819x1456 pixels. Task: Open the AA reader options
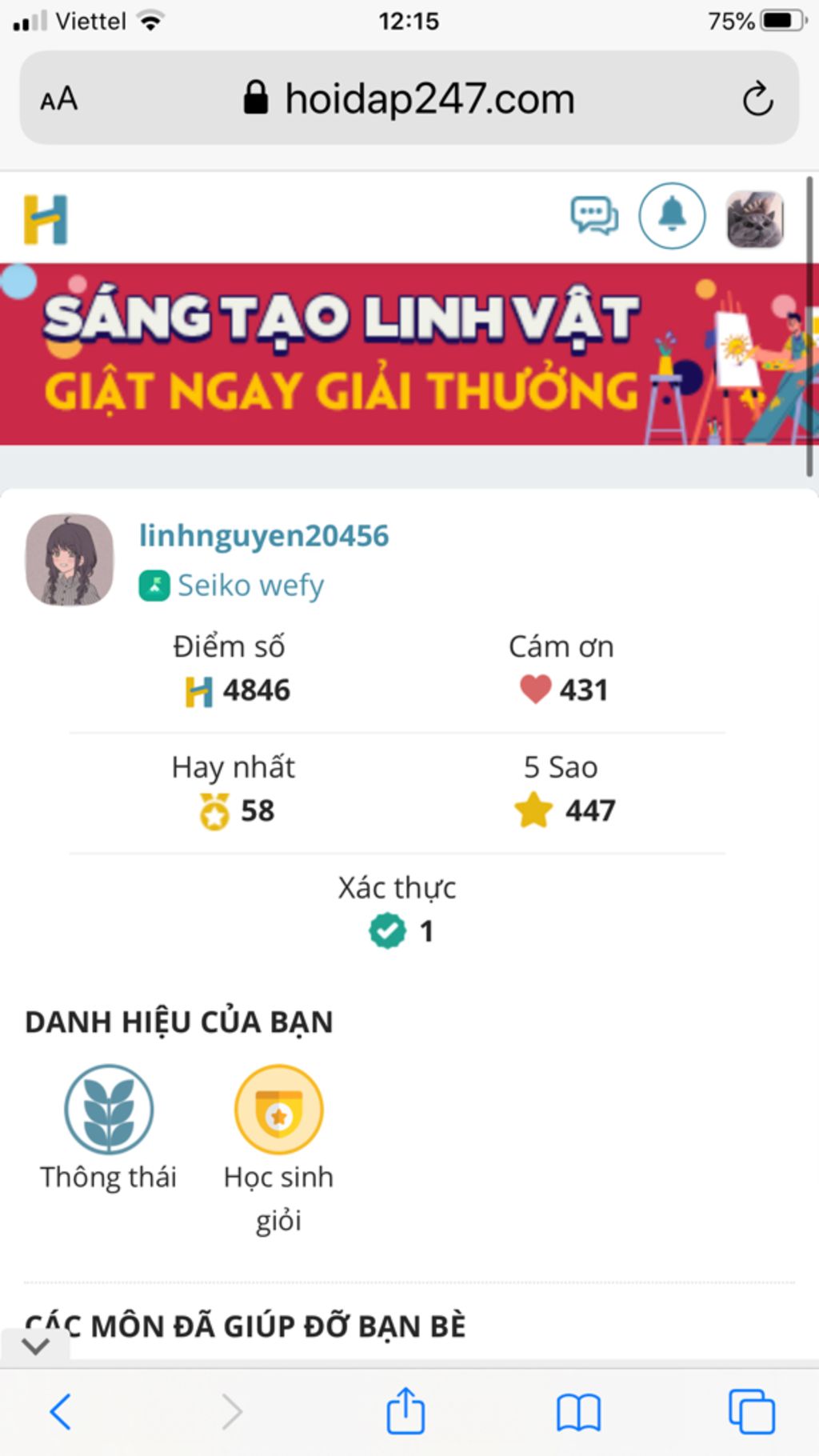(x=59, y=99)
